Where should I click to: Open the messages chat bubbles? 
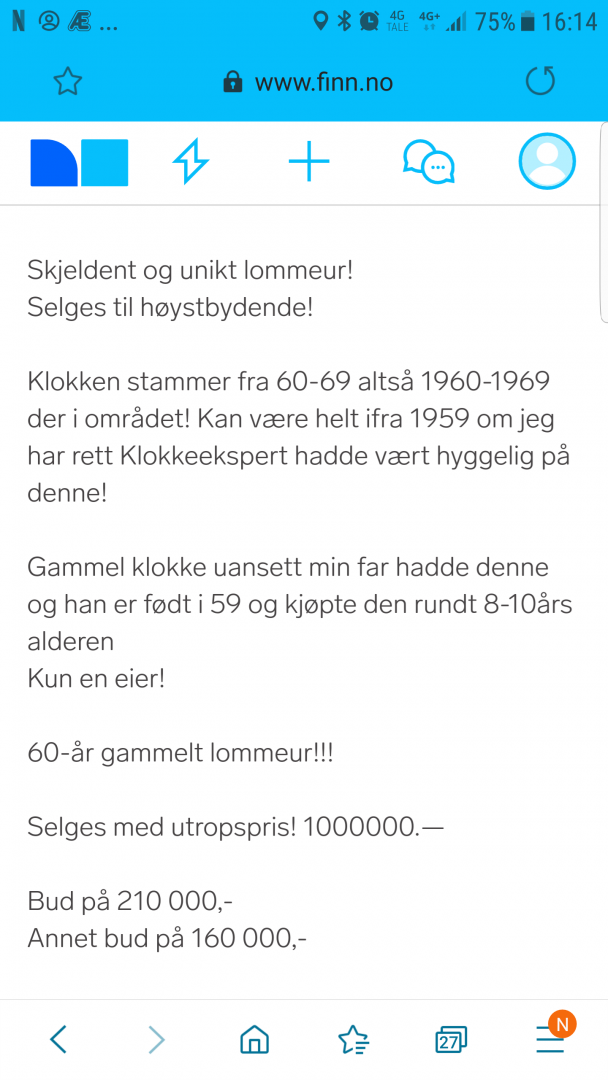[428, 162]
